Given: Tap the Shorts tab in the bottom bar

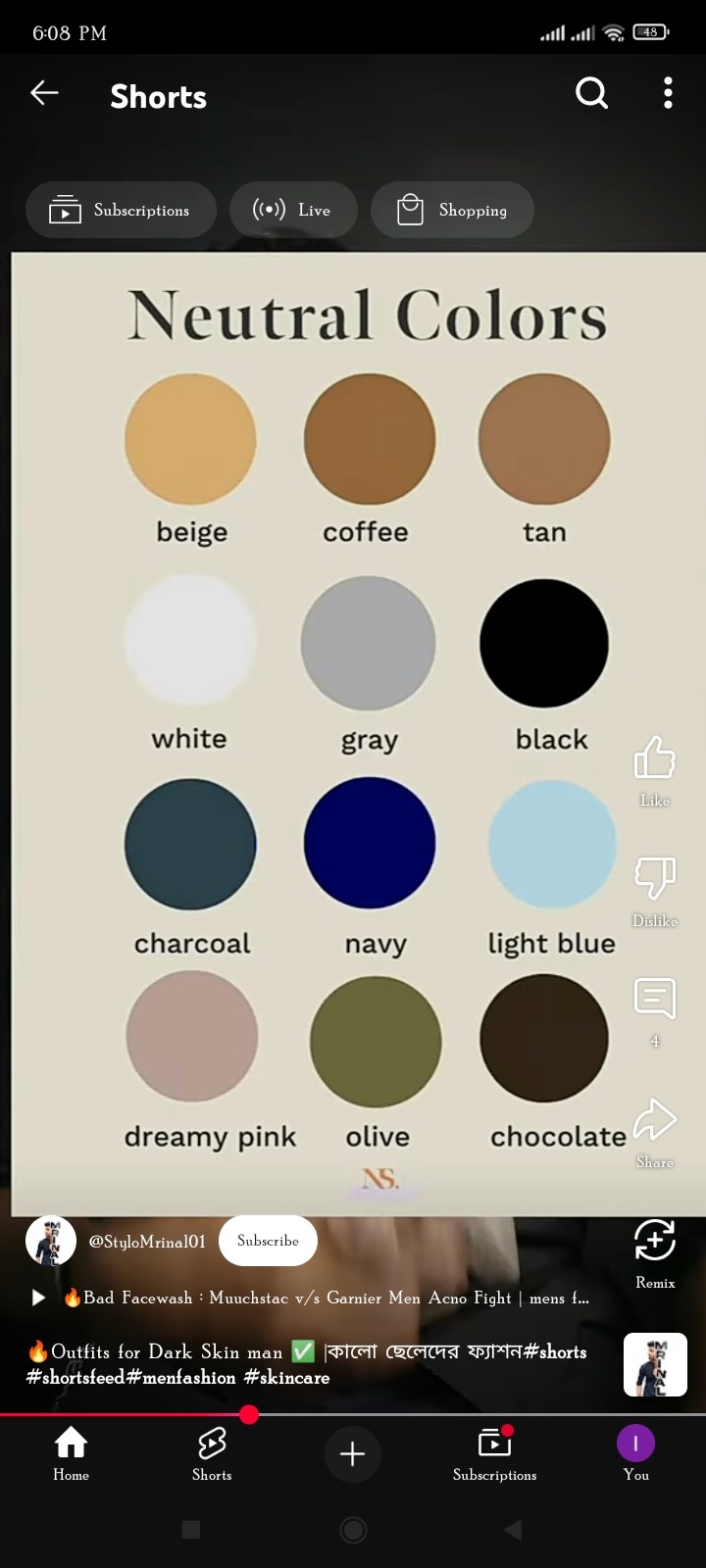Looking at the screenshot, I should 212,1453.
